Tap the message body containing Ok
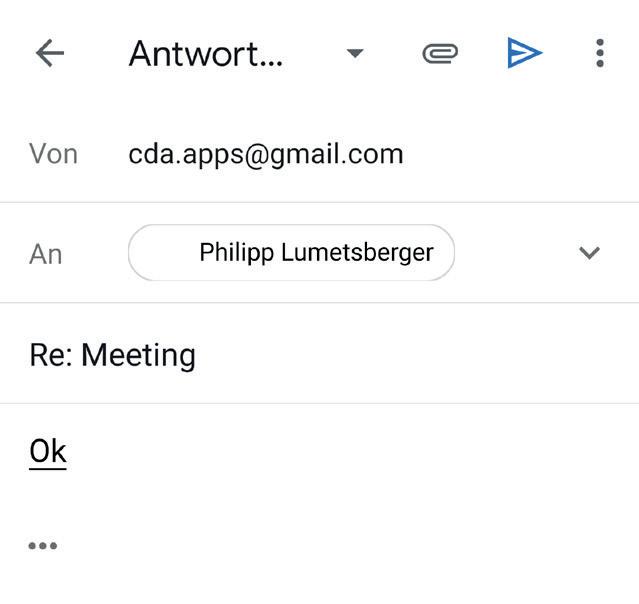 [48, 452]
